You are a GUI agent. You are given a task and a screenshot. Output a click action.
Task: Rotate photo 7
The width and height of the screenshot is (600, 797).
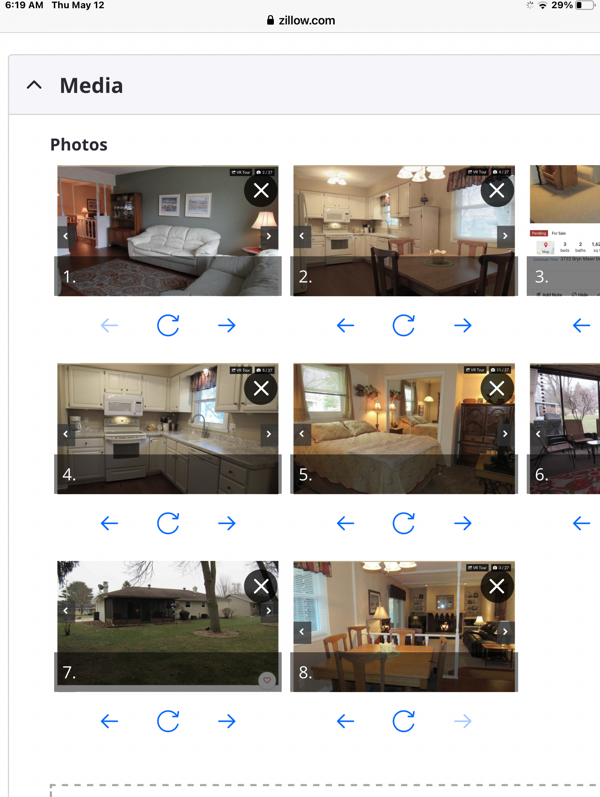coord(168,721)
